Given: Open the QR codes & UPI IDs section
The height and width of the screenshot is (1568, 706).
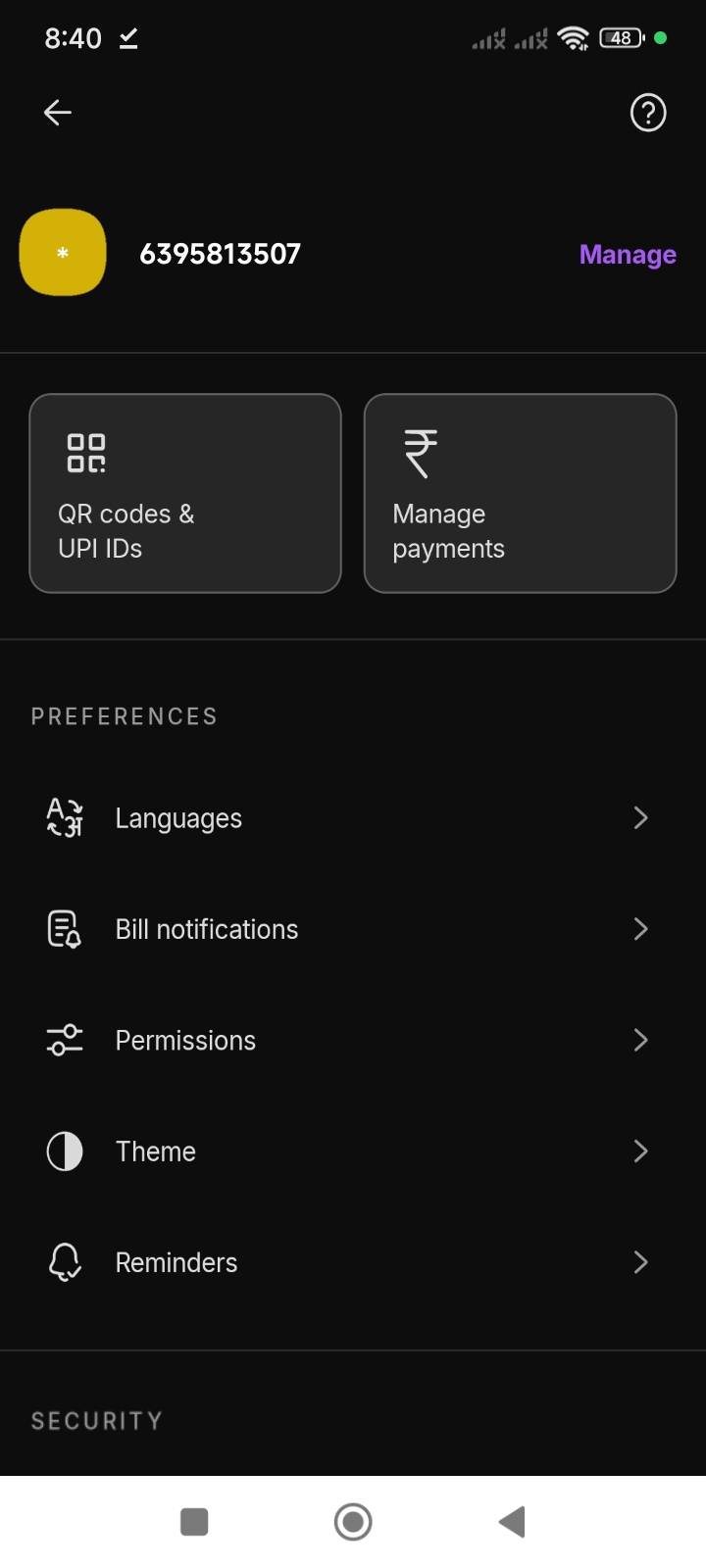Looking at the screenshot, I should [x=184, y=493].
